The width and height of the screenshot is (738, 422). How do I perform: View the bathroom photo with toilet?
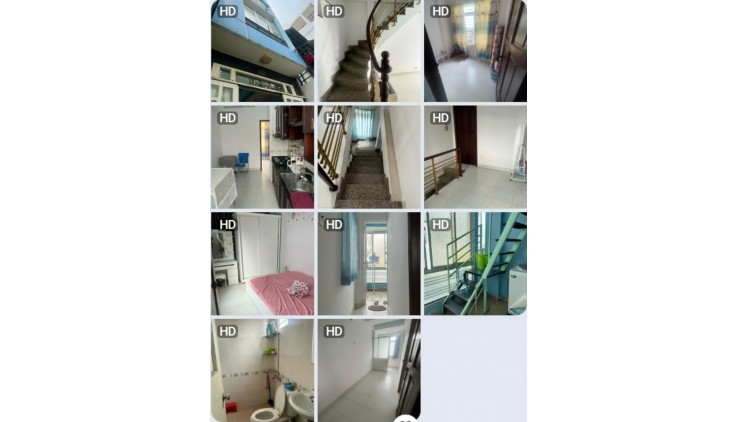(262, 370)
